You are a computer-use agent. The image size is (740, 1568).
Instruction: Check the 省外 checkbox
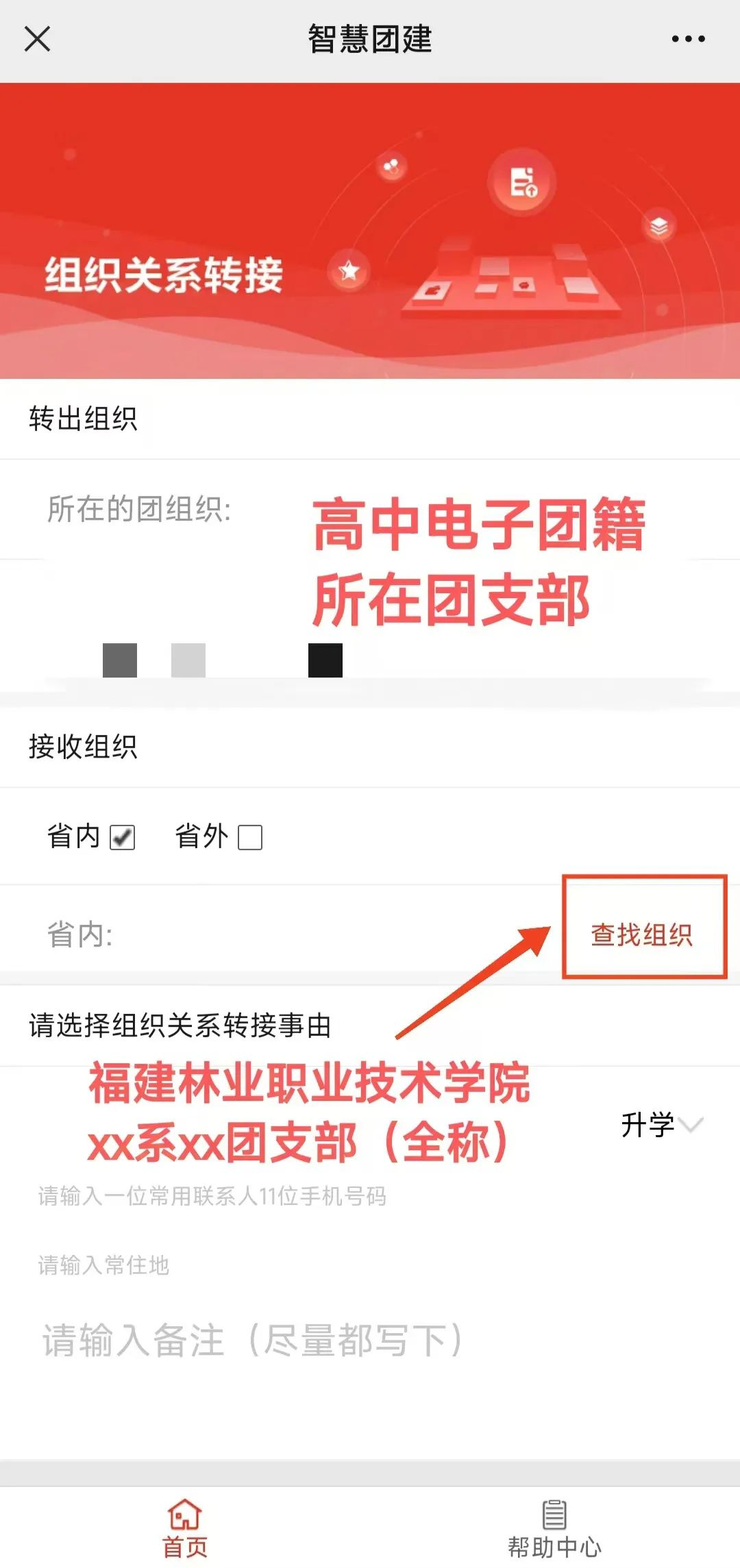[250, 837]
